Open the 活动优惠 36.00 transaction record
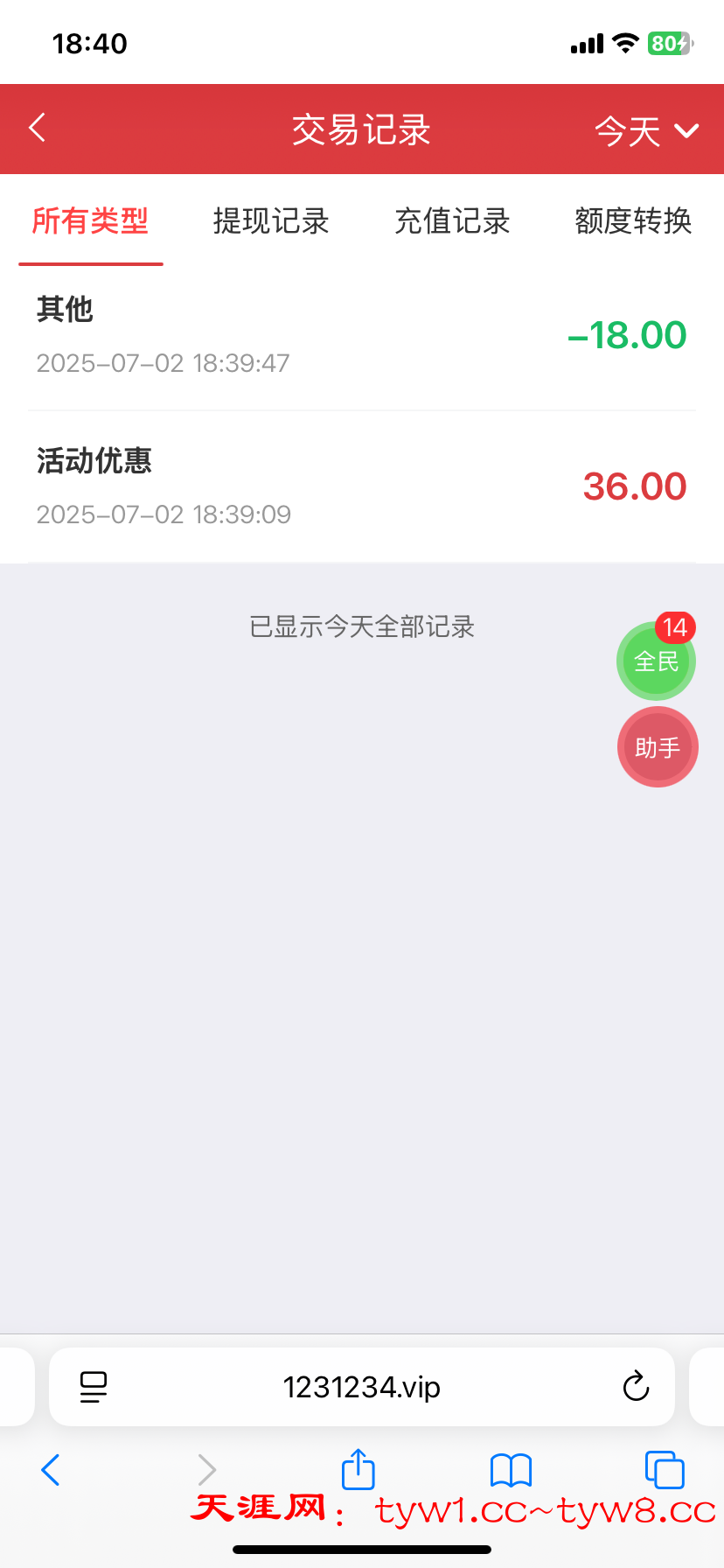This screenshot has width=724, height=1568. point(362,486)
